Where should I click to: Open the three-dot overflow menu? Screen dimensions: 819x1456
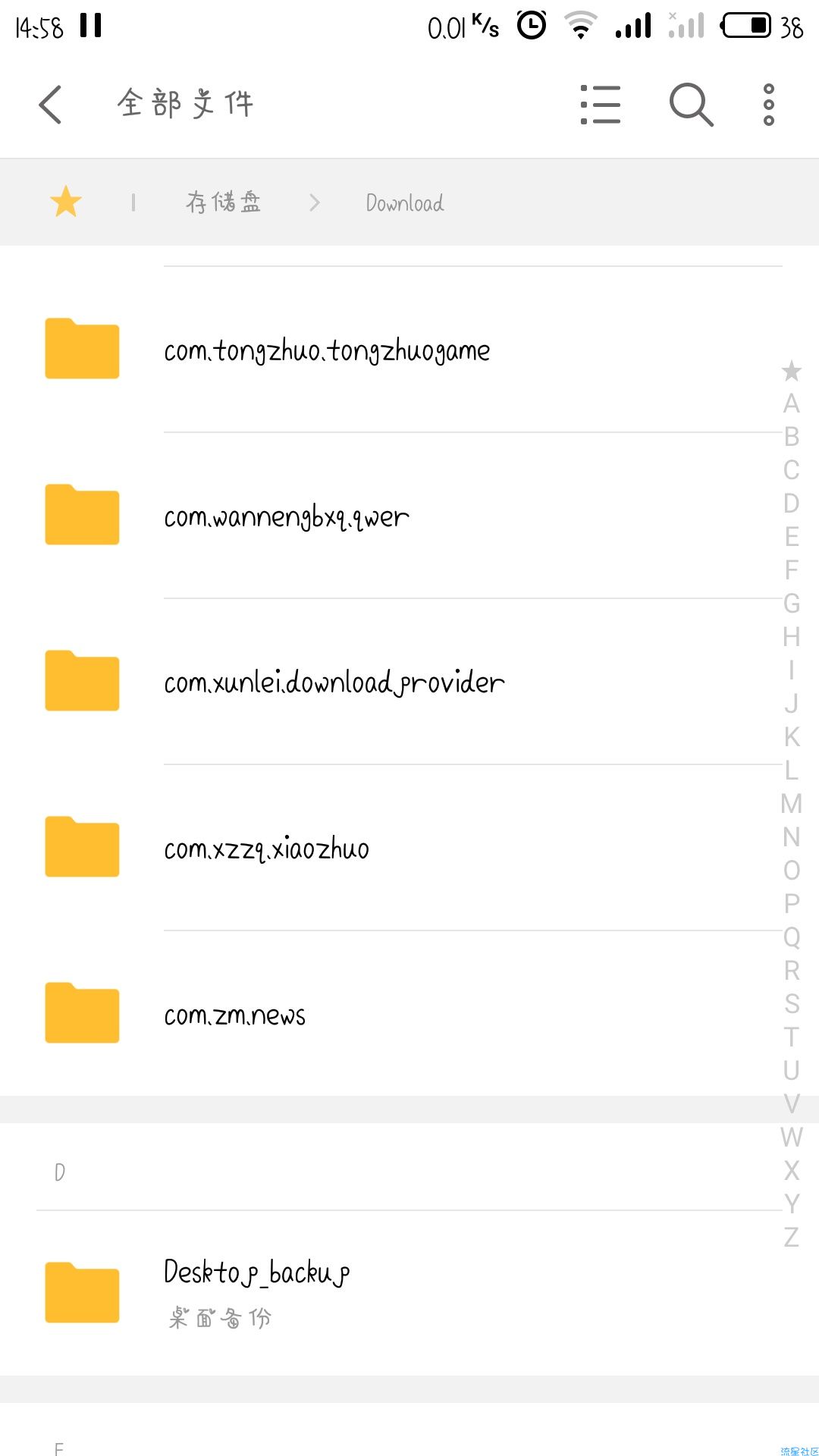click(x=768, y=104)
